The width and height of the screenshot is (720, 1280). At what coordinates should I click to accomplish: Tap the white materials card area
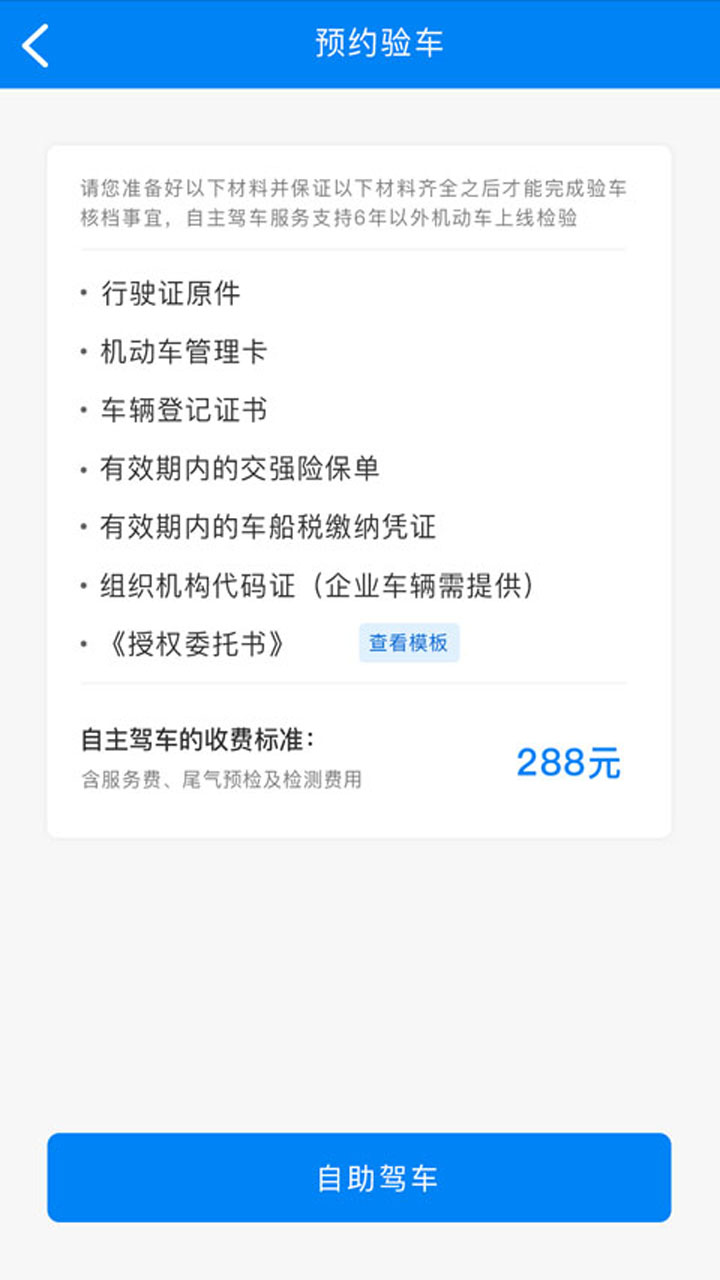[x=360, y=490]
